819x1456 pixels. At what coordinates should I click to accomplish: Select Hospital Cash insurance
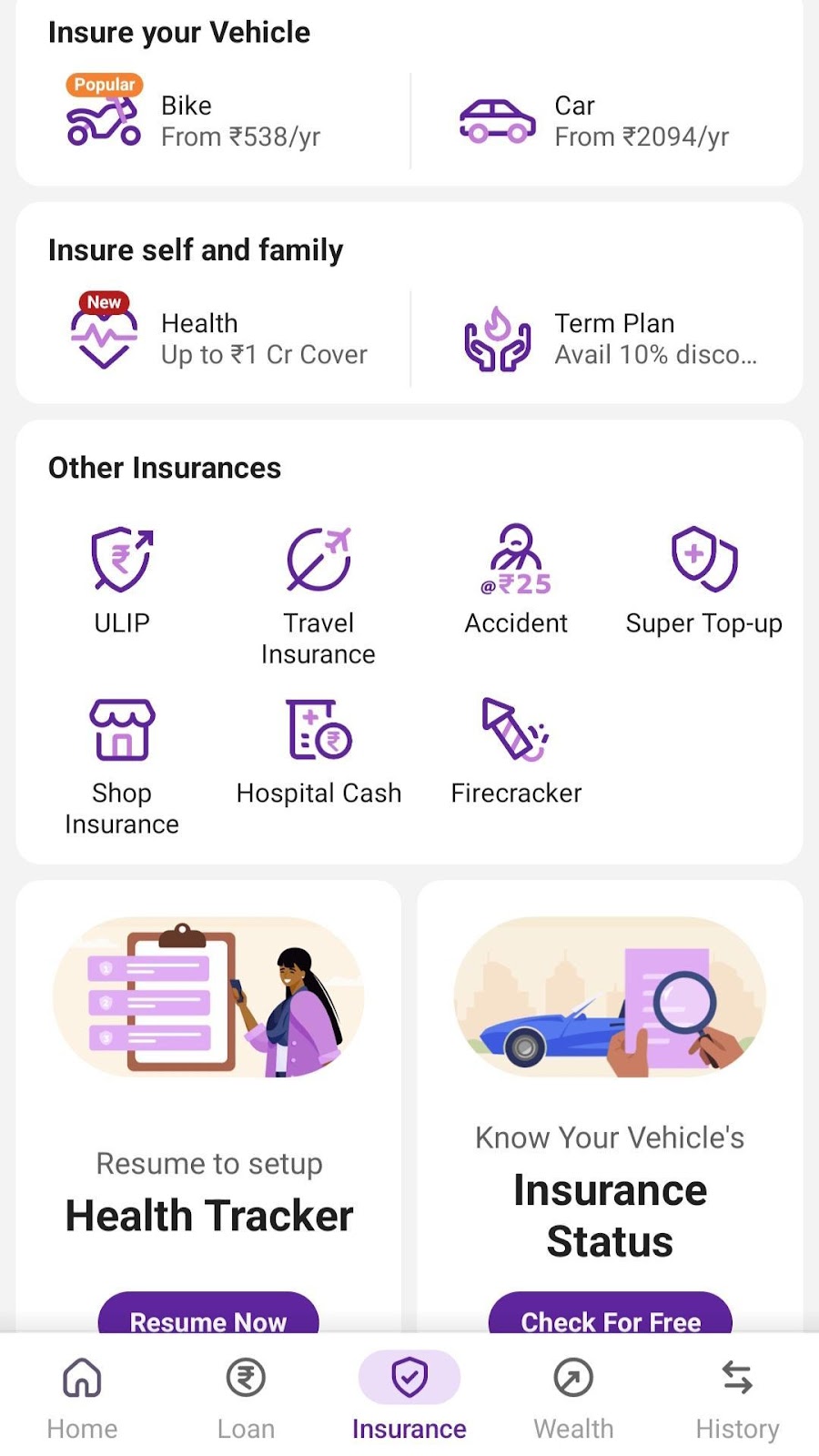[318, 752]
